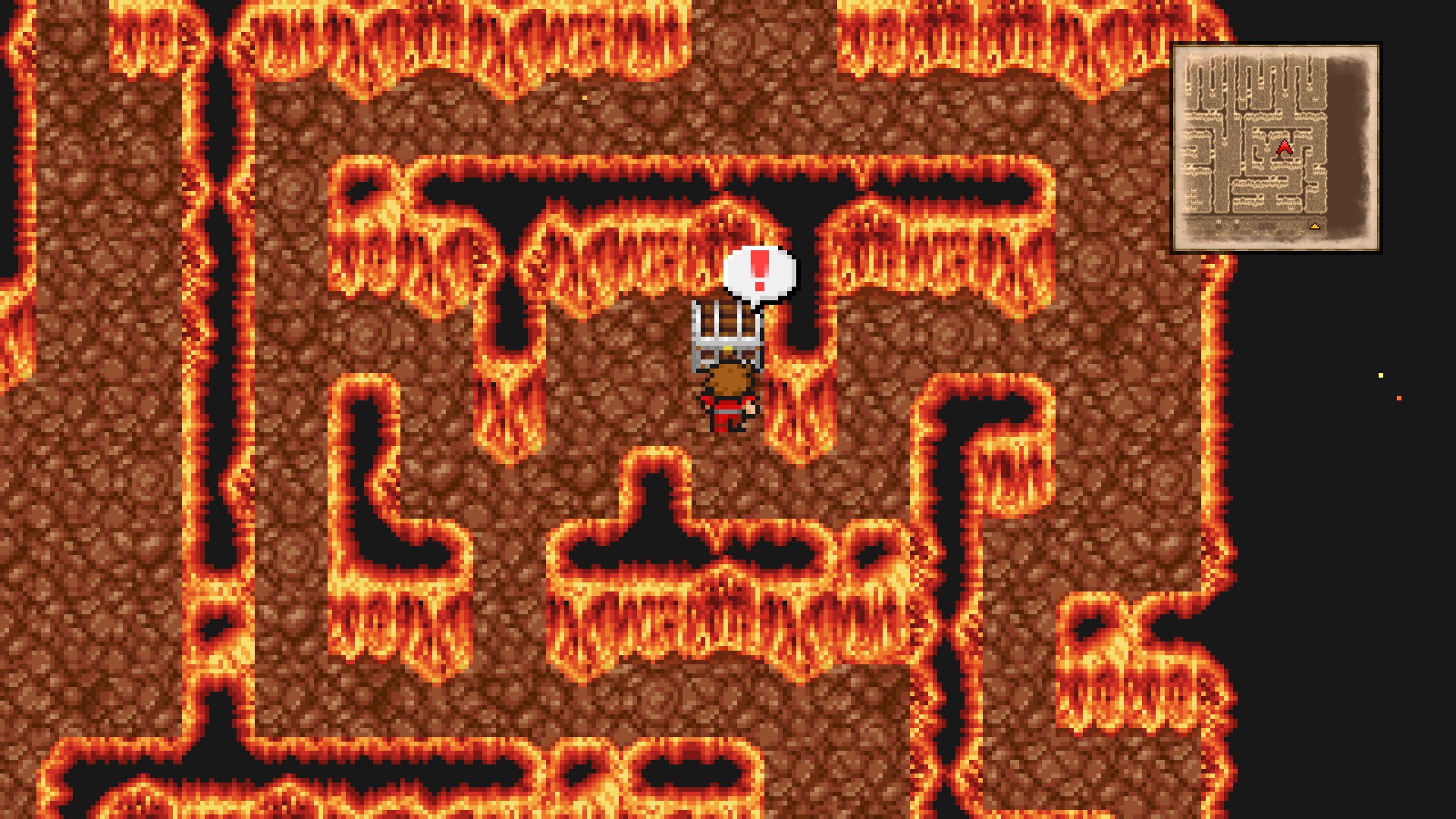Open the dungeon minimap
The width and height of the screenshot is (1456, 819).
pyautogui.click(x=1276, y=147)
